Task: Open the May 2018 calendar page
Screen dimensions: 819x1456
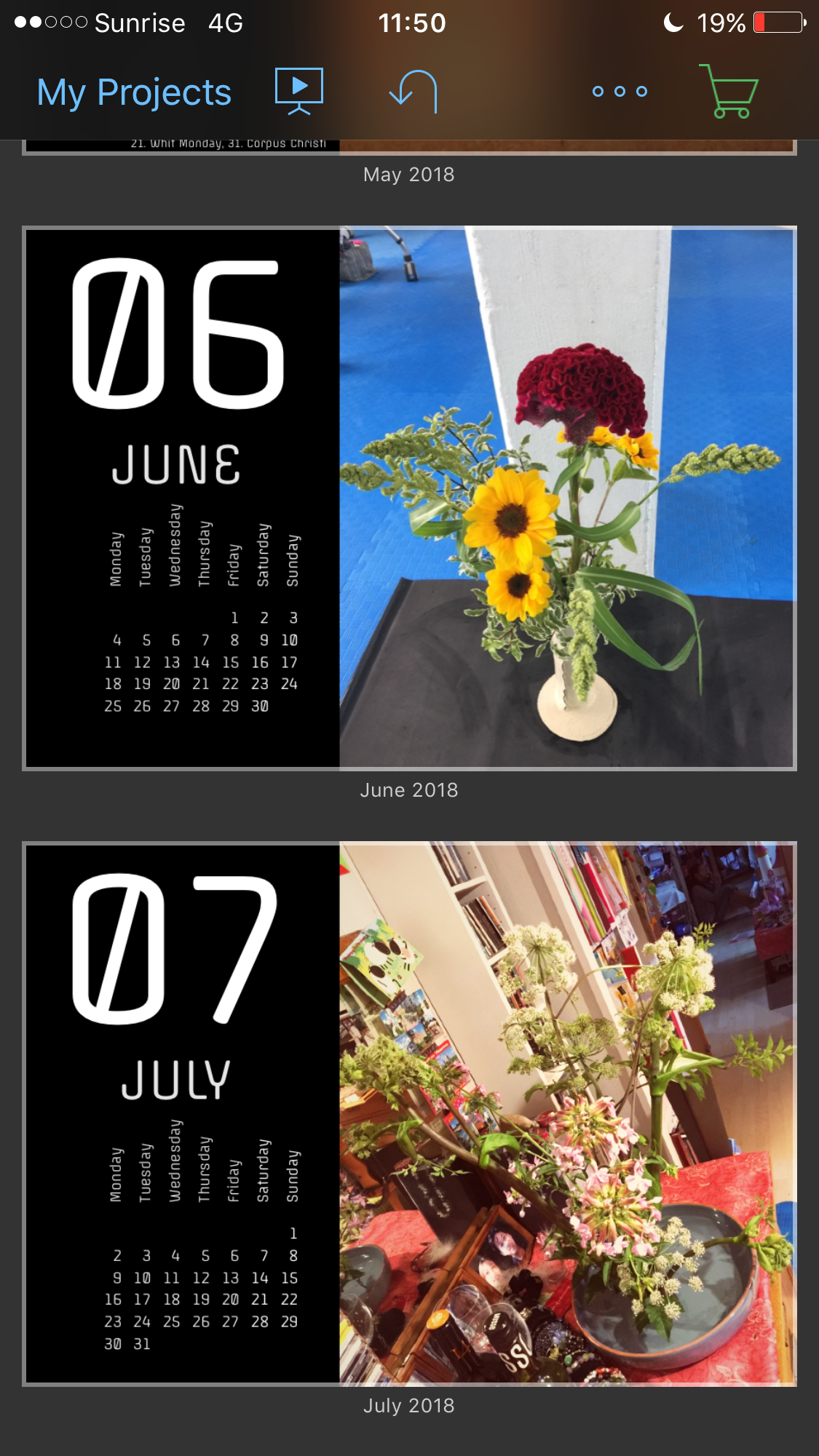Action: [409, 148]
